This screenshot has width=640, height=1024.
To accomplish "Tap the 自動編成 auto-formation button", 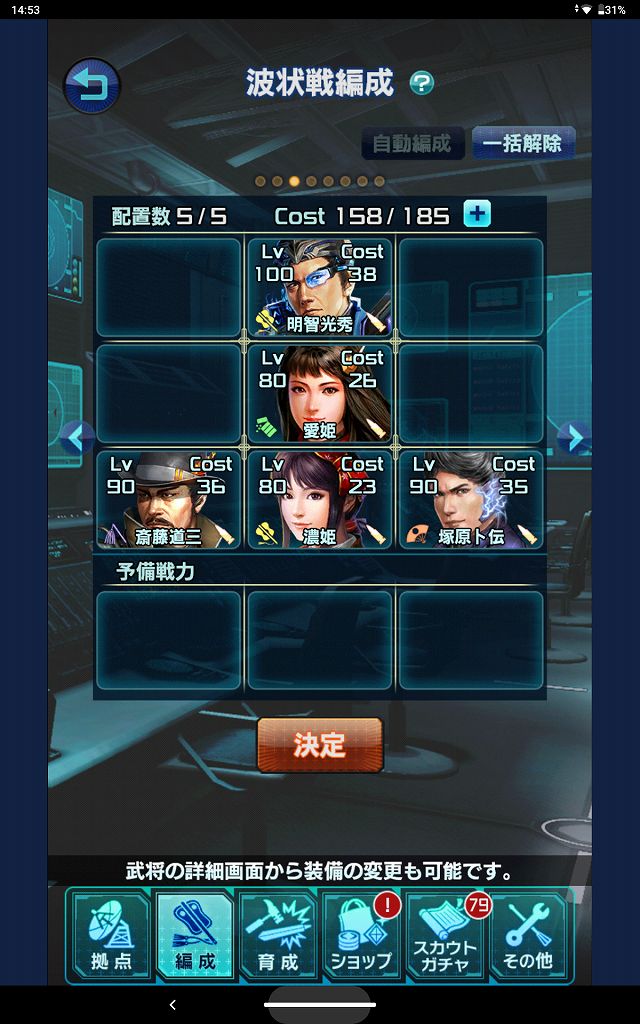I will [412, 143].
